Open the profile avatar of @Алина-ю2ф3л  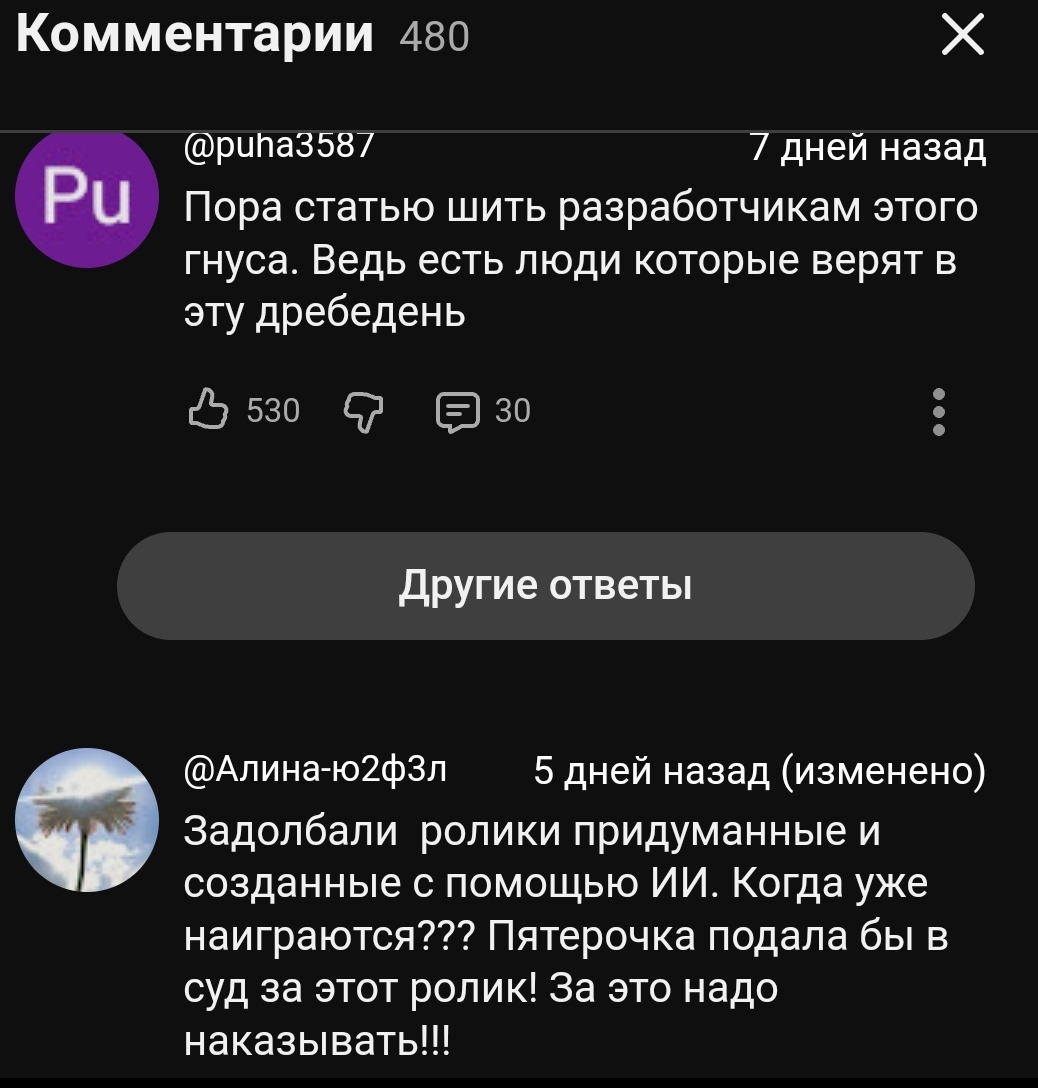[x=88, y=820]
